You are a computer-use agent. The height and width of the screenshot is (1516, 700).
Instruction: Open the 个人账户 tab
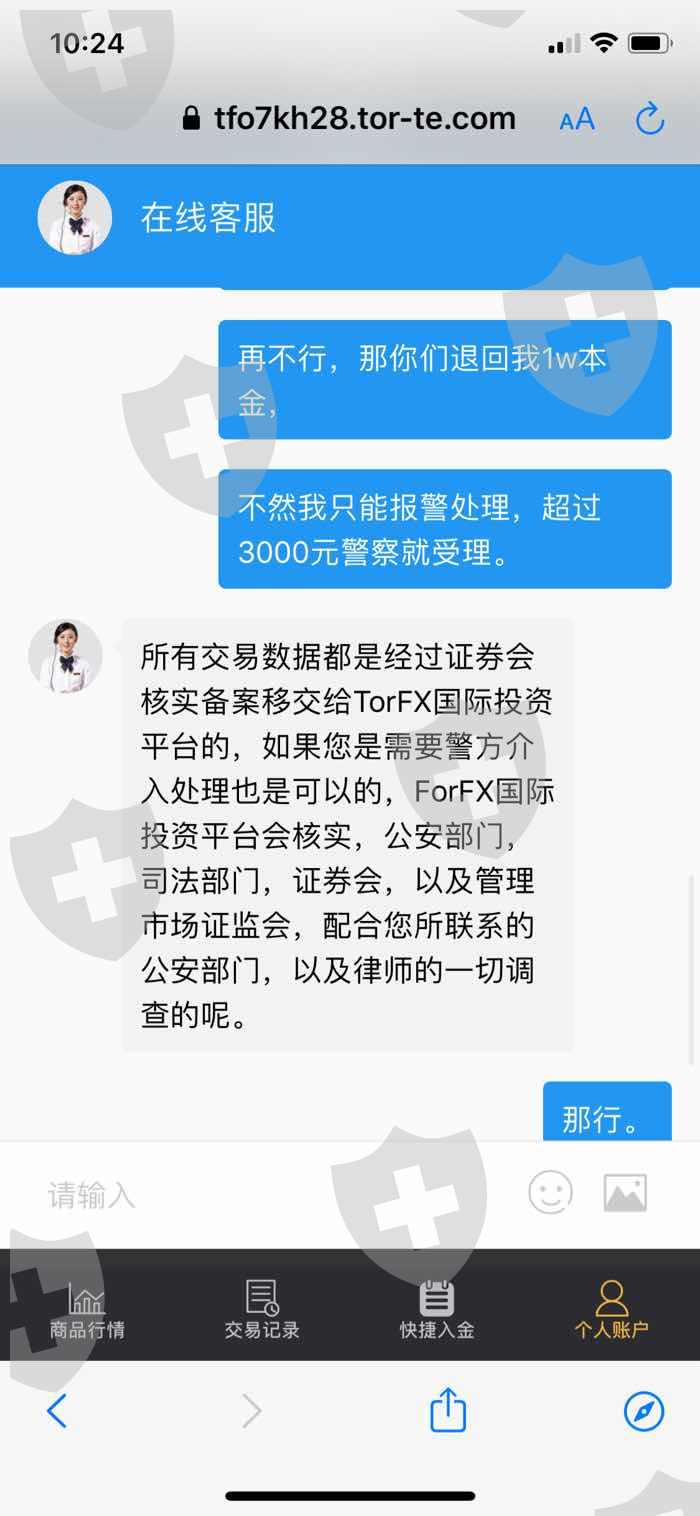611,1309
